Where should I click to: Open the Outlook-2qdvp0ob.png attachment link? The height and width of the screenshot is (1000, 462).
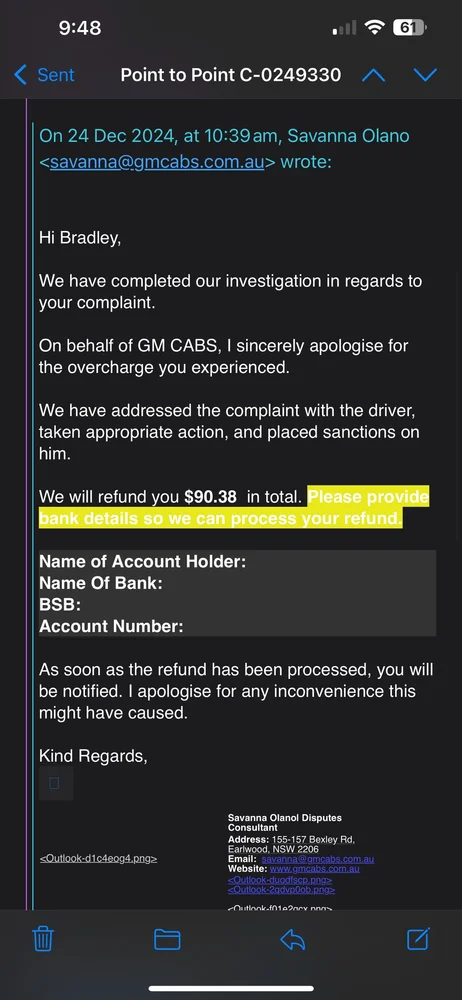[281, 890]
